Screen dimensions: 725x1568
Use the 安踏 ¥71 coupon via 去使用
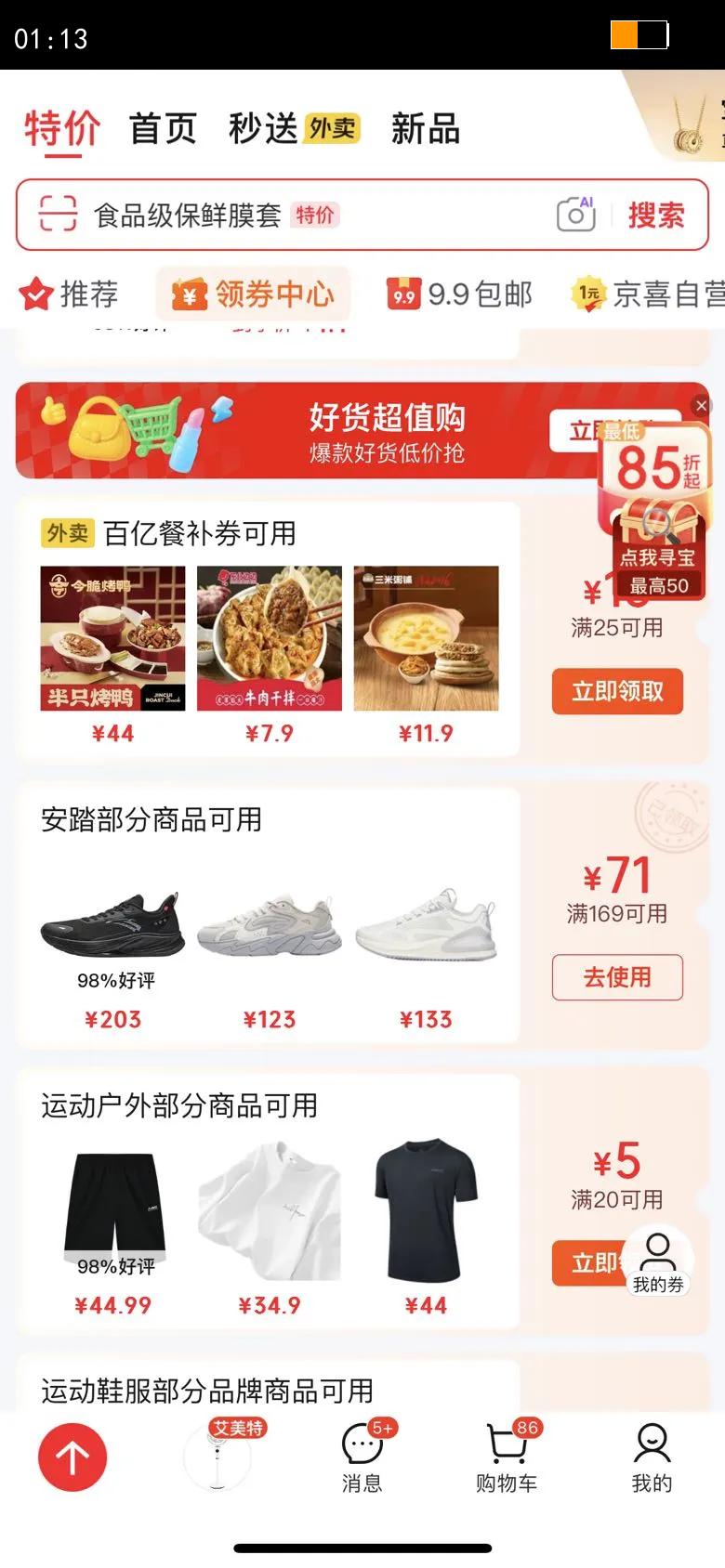click(x=617, y=977)
